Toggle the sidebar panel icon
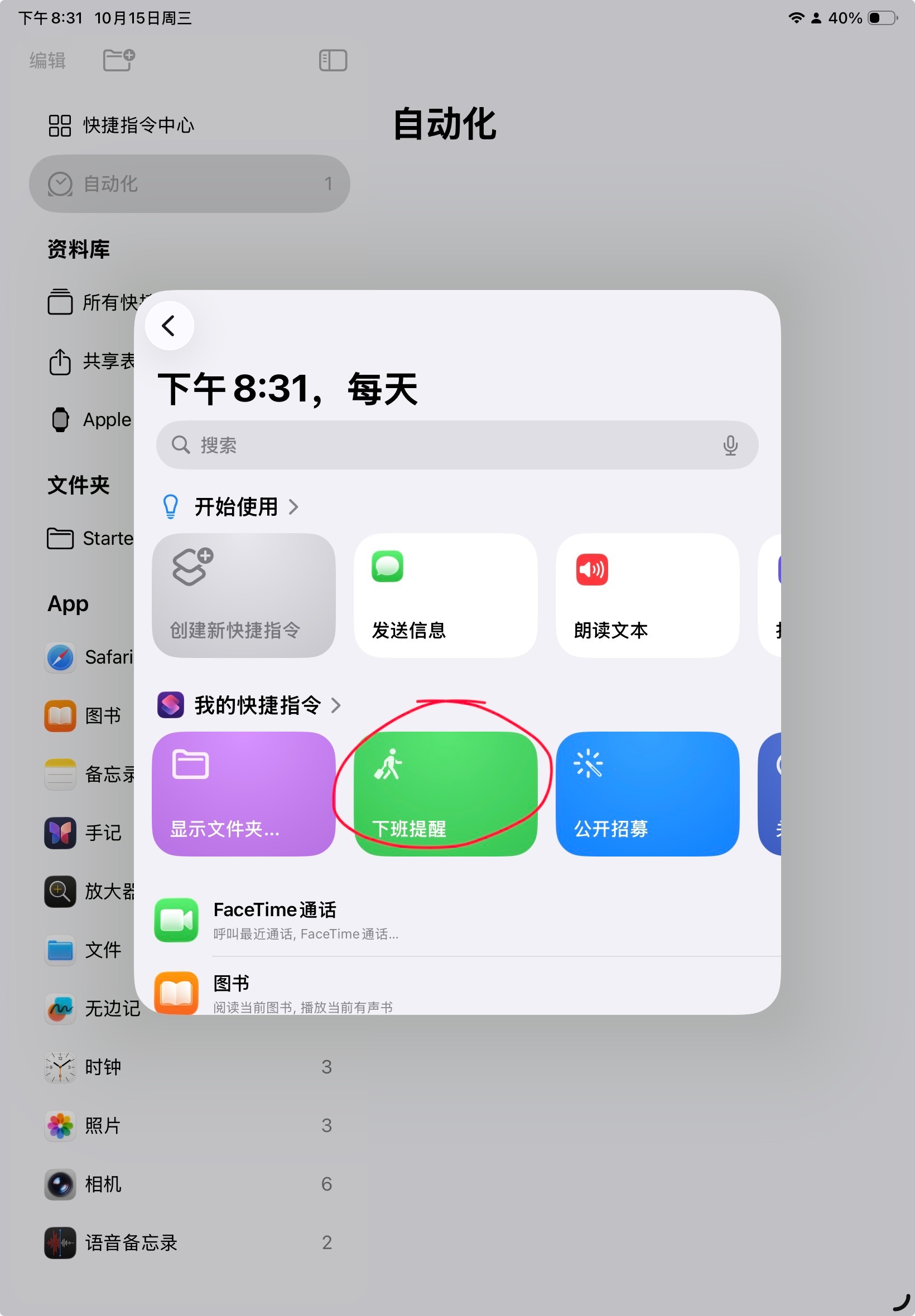Screen dimensions: 915x1316 [333, 60]
